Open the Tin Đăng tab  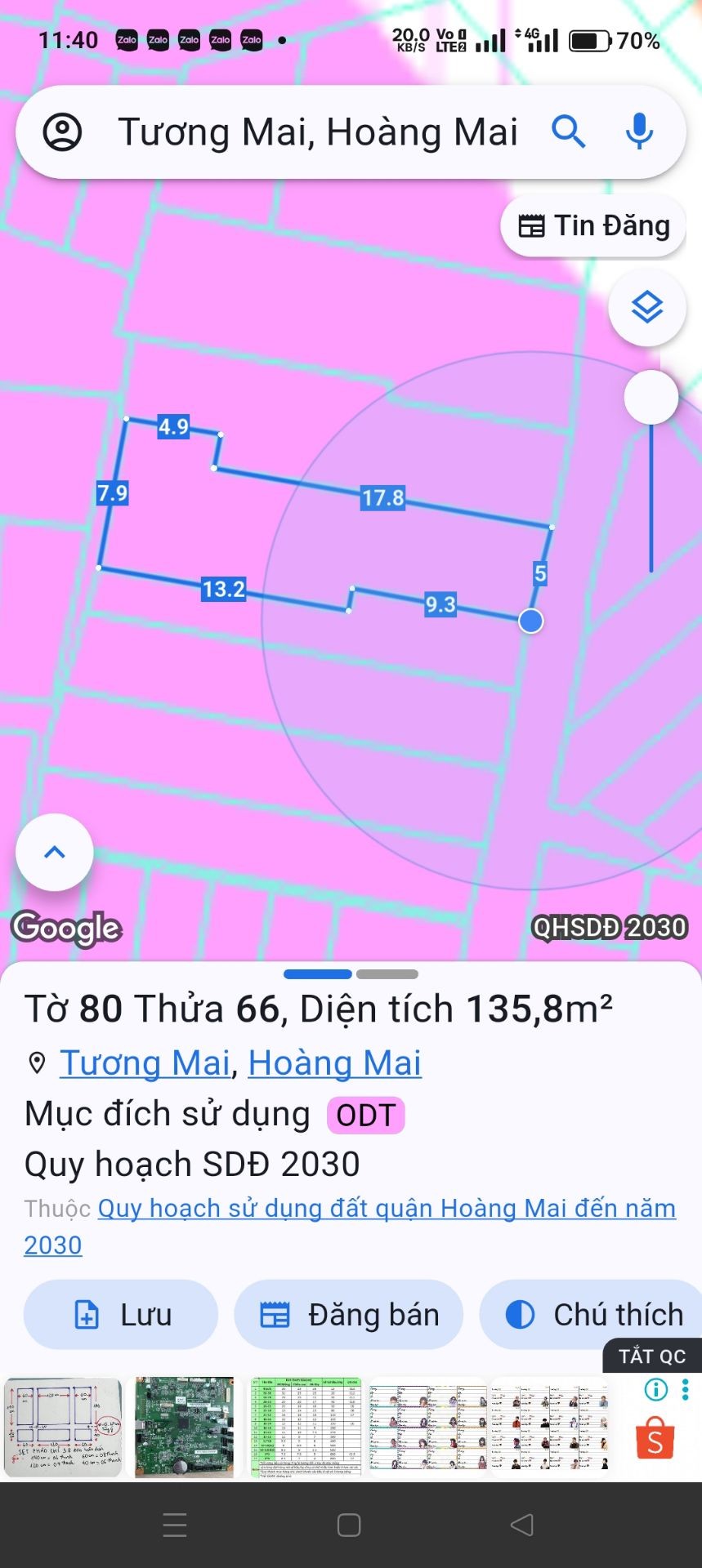(x=592, y=225)
